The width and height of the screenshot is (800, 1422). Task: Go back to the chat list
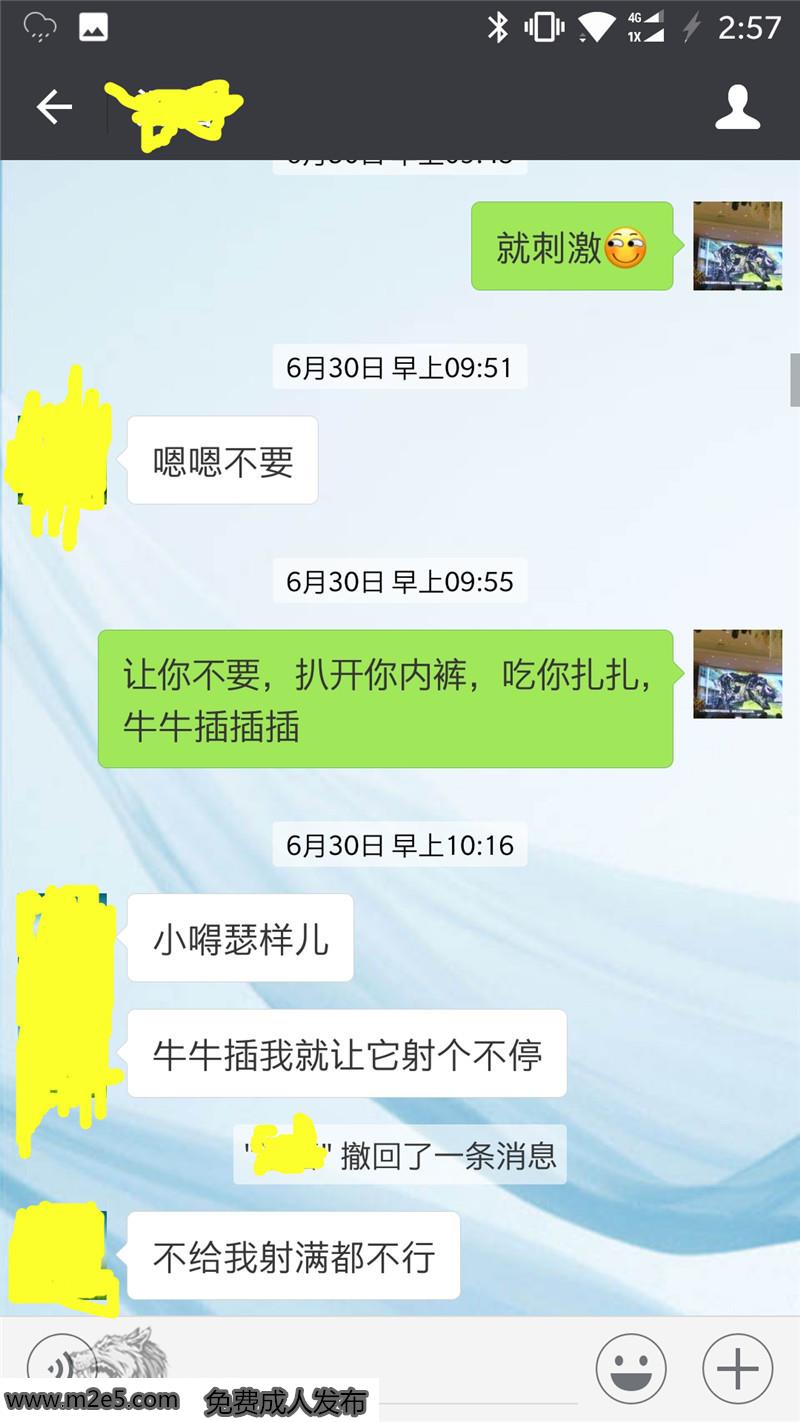(54, 107)
